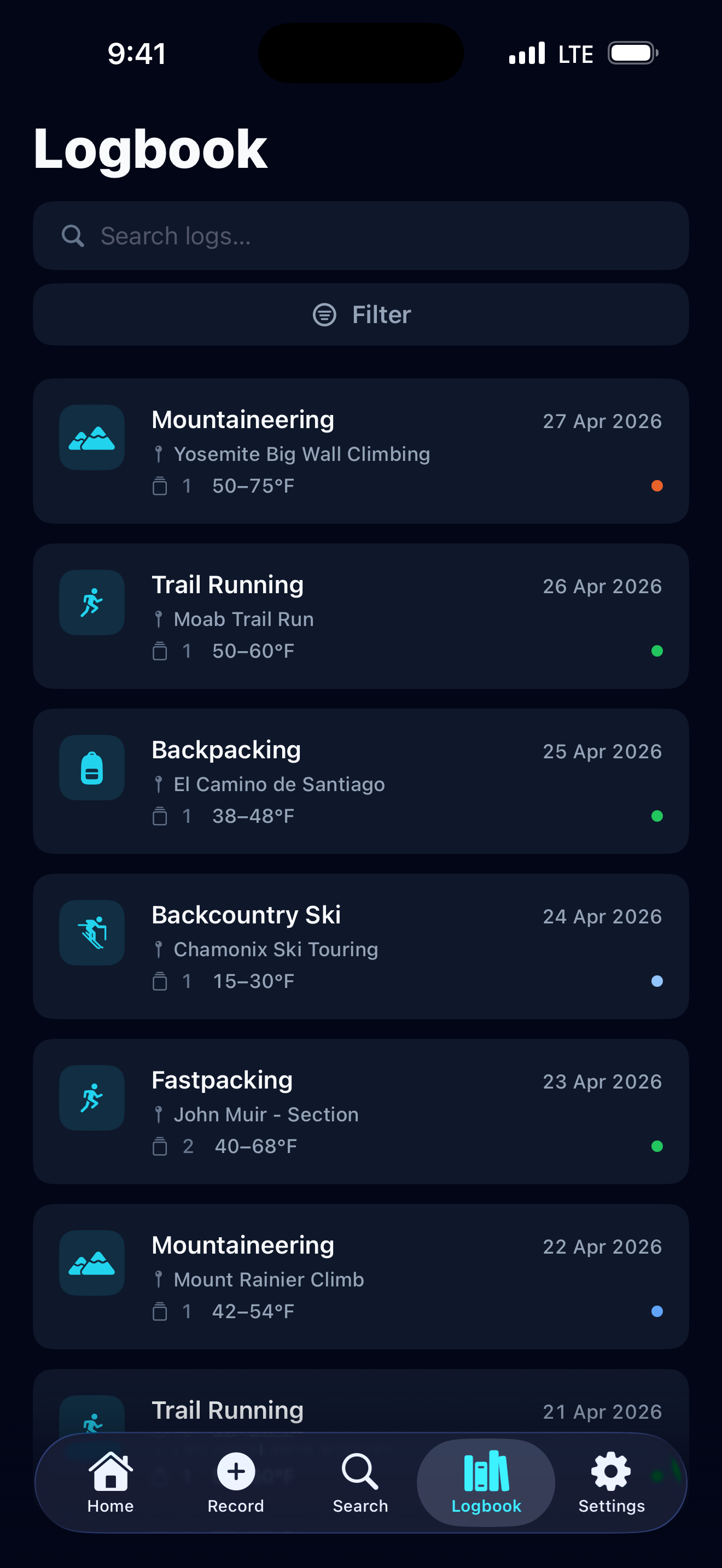Screen dimensions: 722x1568
Task: Select the Mountaineering mountains icon on Yosemite entry
Action: tap(91, 437)
